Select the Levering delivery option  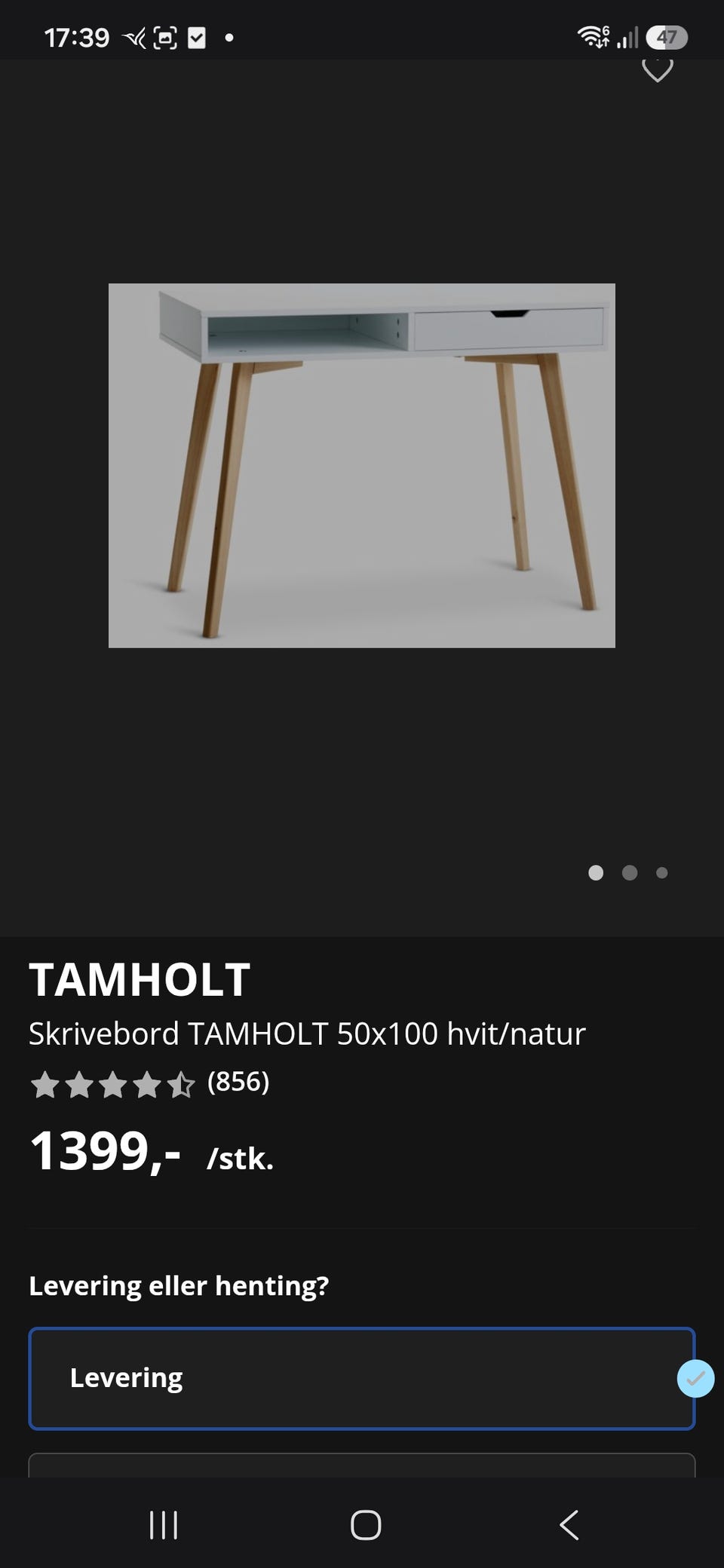pyautogui.click(x=362, y=1378)
